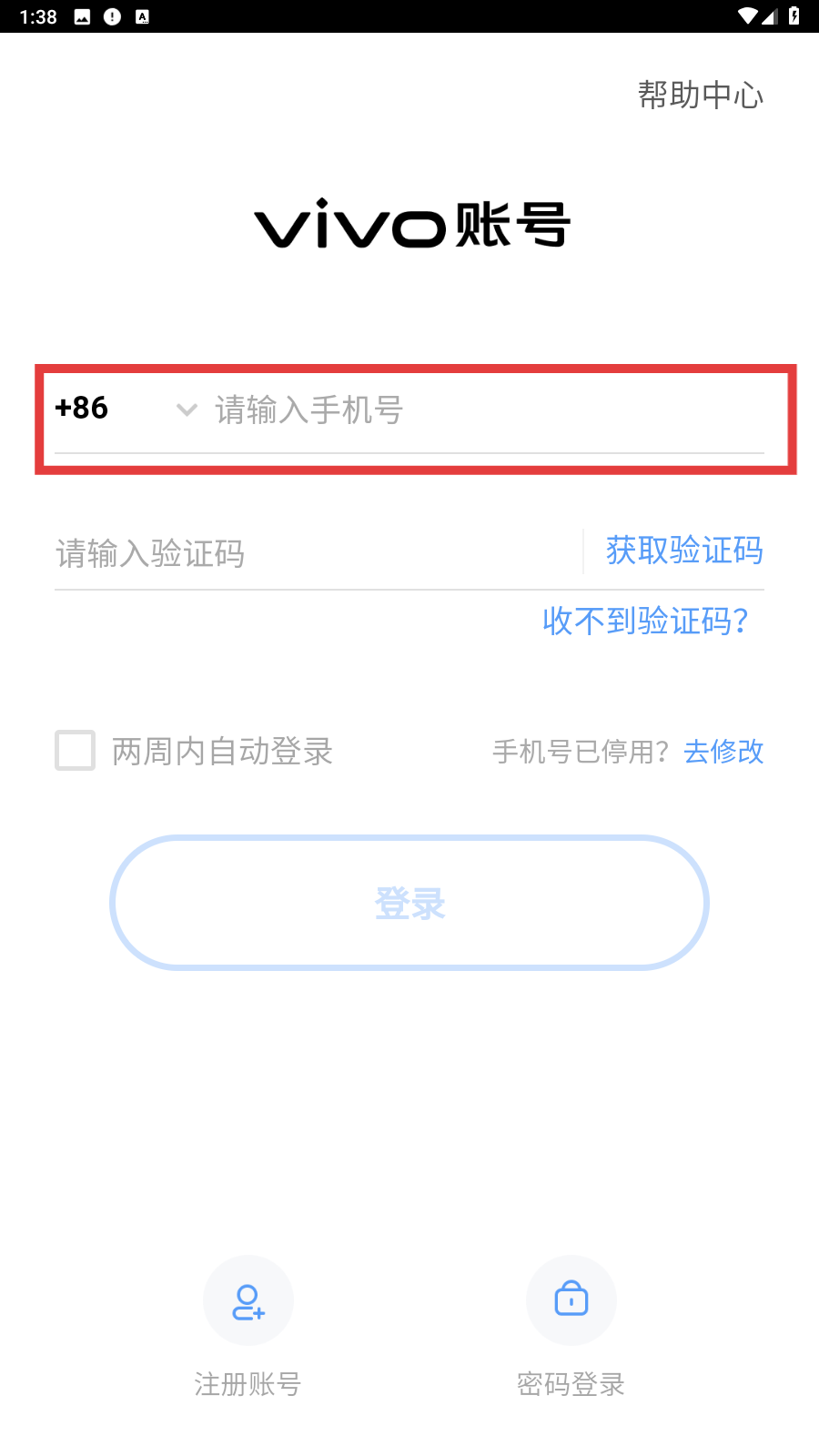Open 注册账号 to register an account
The image size is (819, 1456).
(x=248, y=1301)
